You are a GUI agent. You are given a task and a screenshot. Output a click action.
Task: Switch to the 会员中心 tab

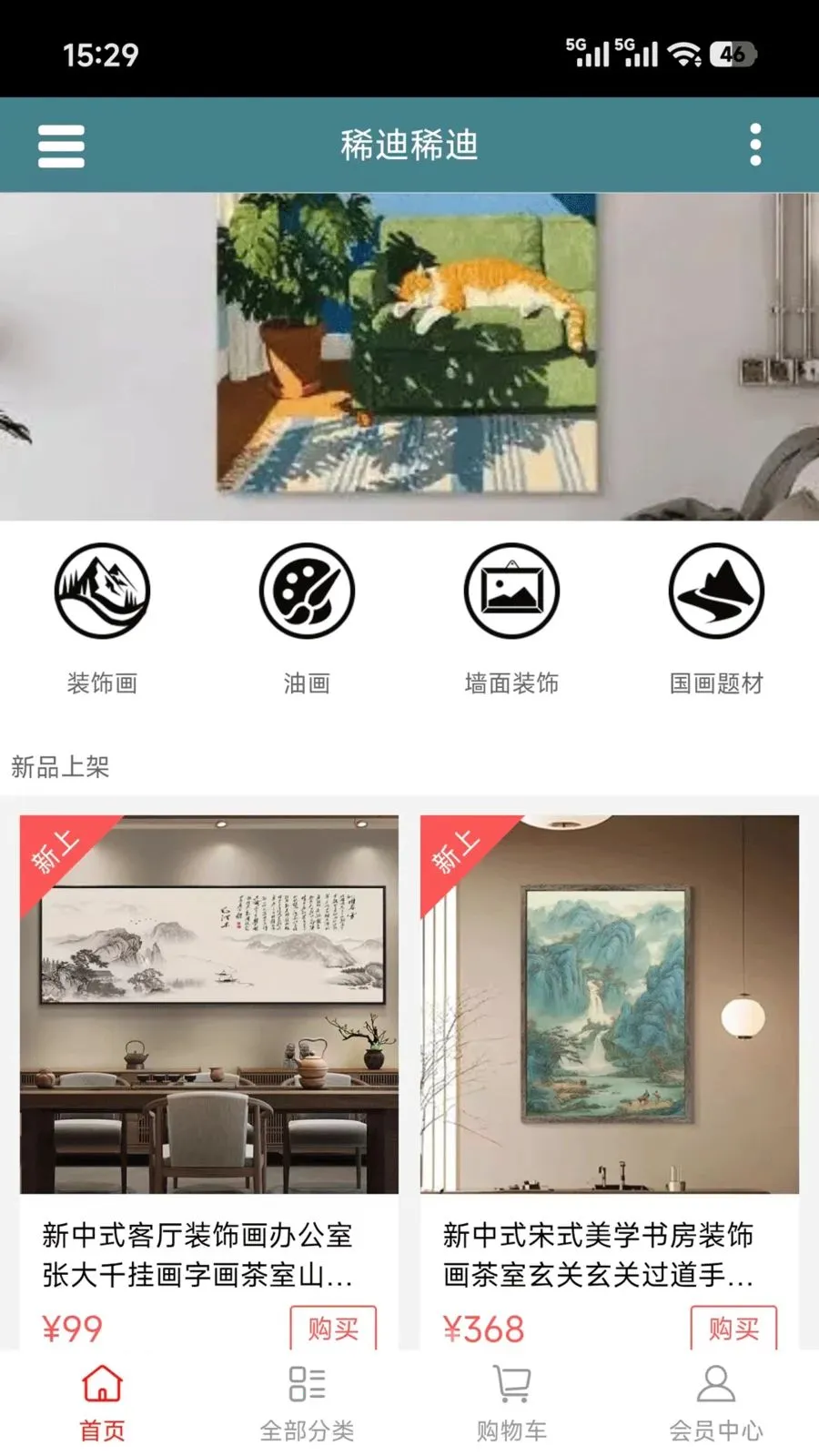pyautogui.click(x=716, y=1403)
